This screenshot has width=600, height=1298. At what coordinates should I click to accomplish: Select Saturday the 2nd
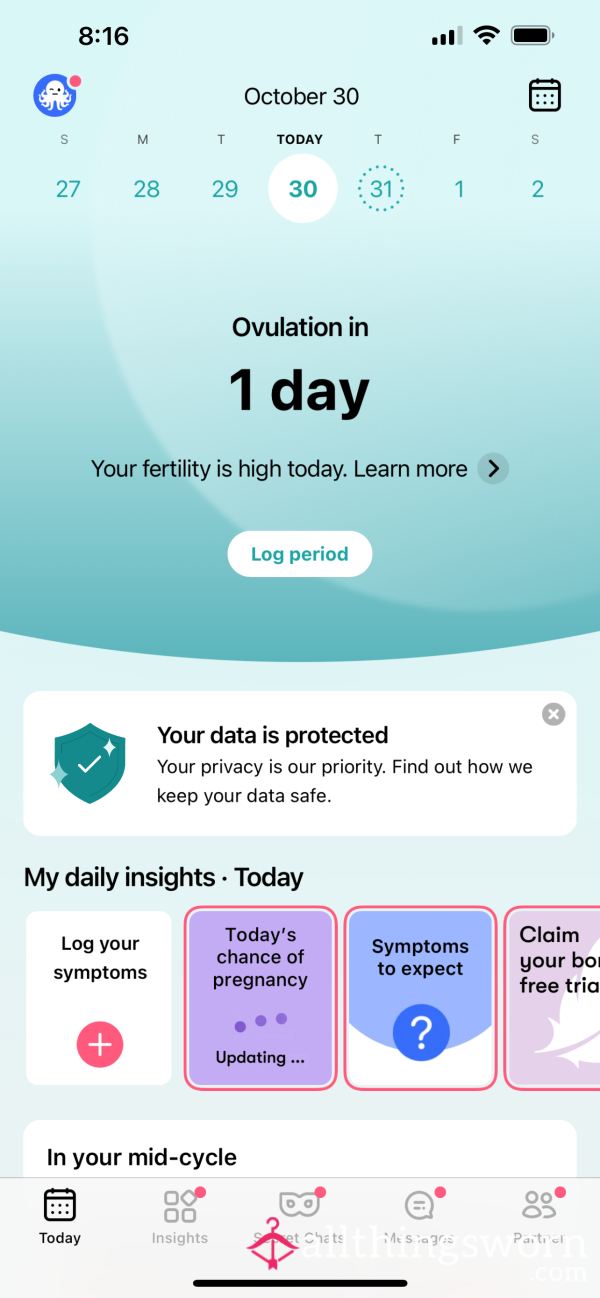click(x=537, y=189)
